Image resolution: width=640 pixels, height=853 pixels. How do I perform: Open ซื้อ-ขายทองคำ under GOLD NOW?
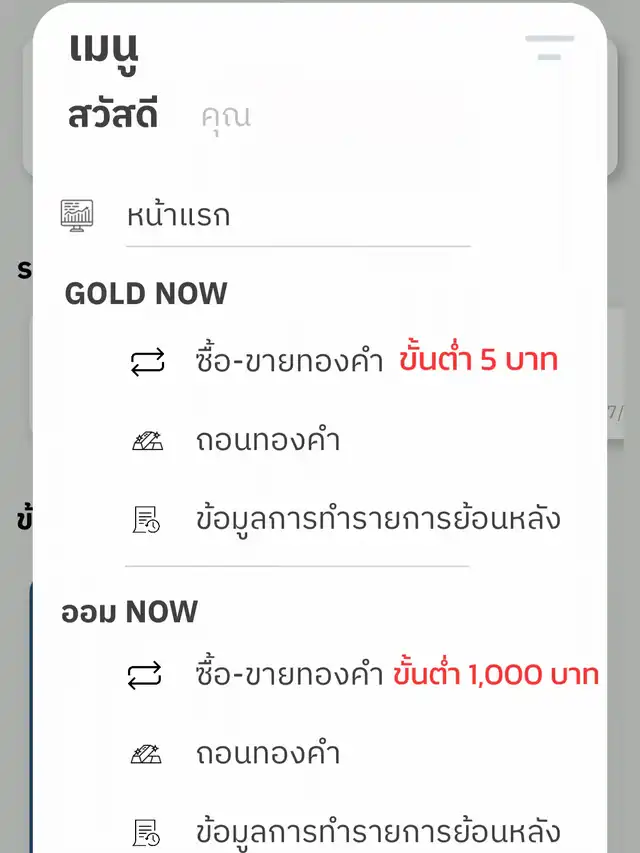(290, 361)
